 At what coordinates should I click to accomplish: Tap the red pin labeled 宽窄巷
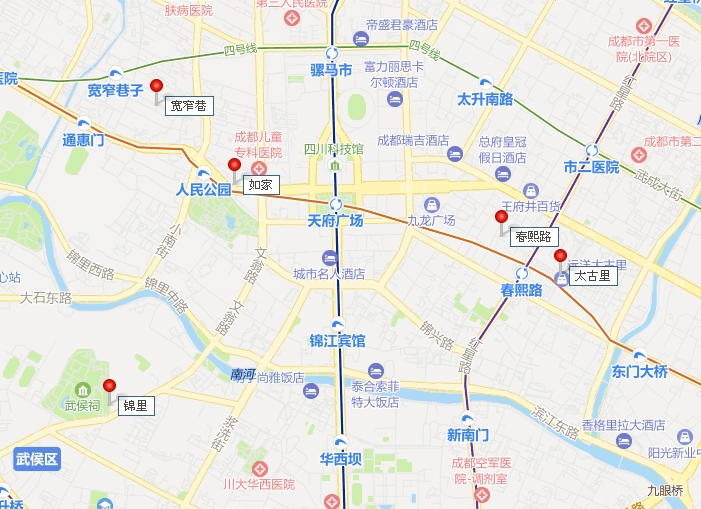click(156, 87)
